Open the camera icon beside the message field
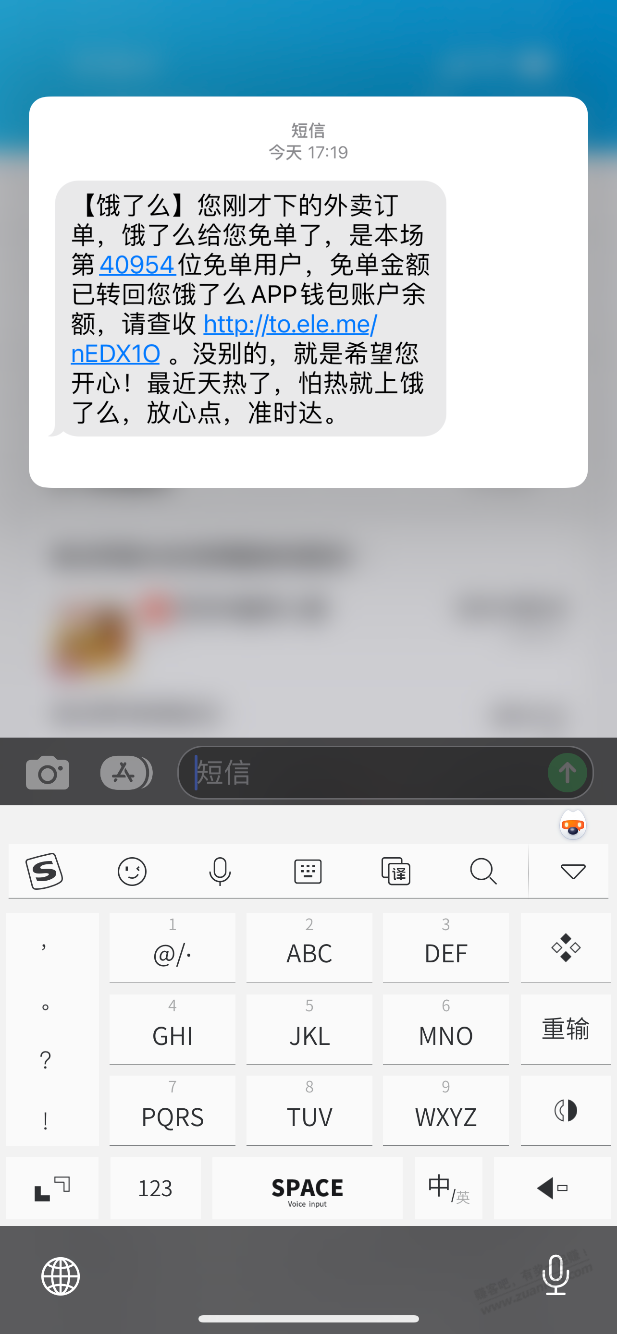This screenshot has height=1334, width=617. (47, 772)
